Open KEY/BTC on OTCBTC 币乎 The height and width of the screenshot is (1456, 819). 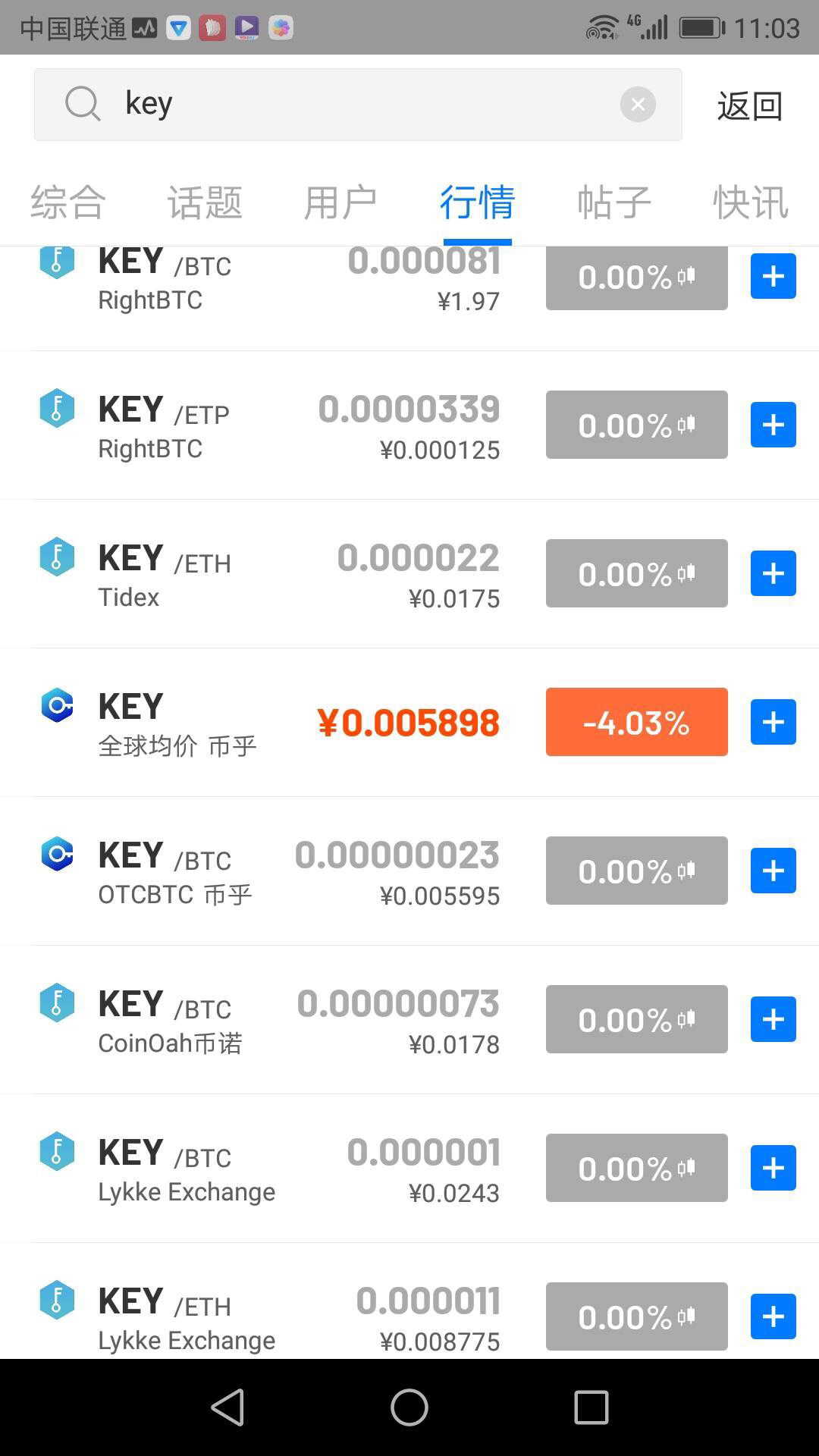pyautogui.click(x=265, y=872)
